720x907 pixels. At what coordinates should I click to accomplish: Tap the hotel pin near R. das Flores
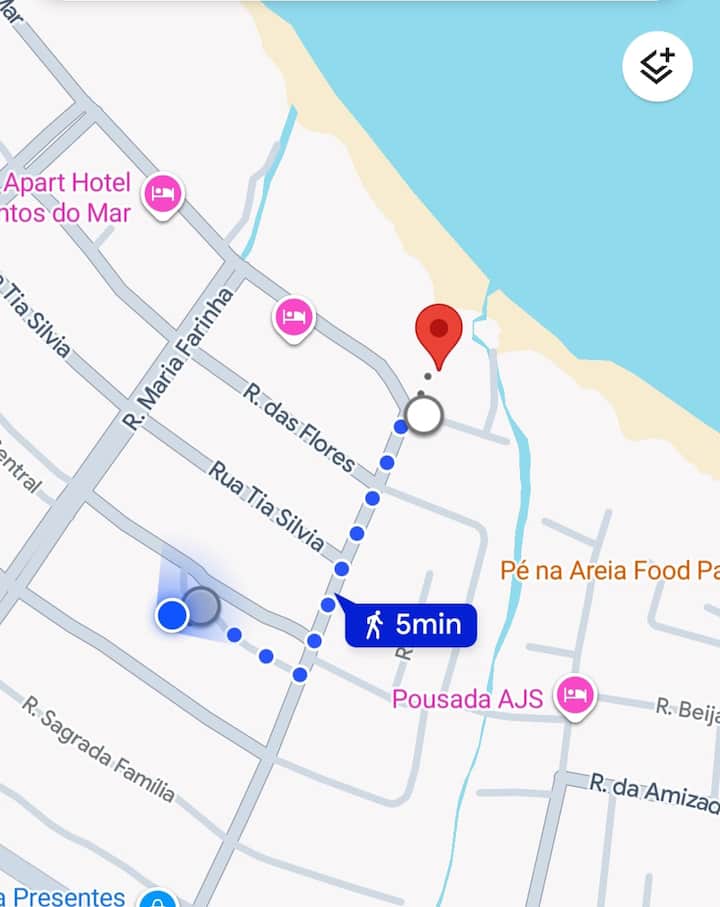(x=293, y=318)
